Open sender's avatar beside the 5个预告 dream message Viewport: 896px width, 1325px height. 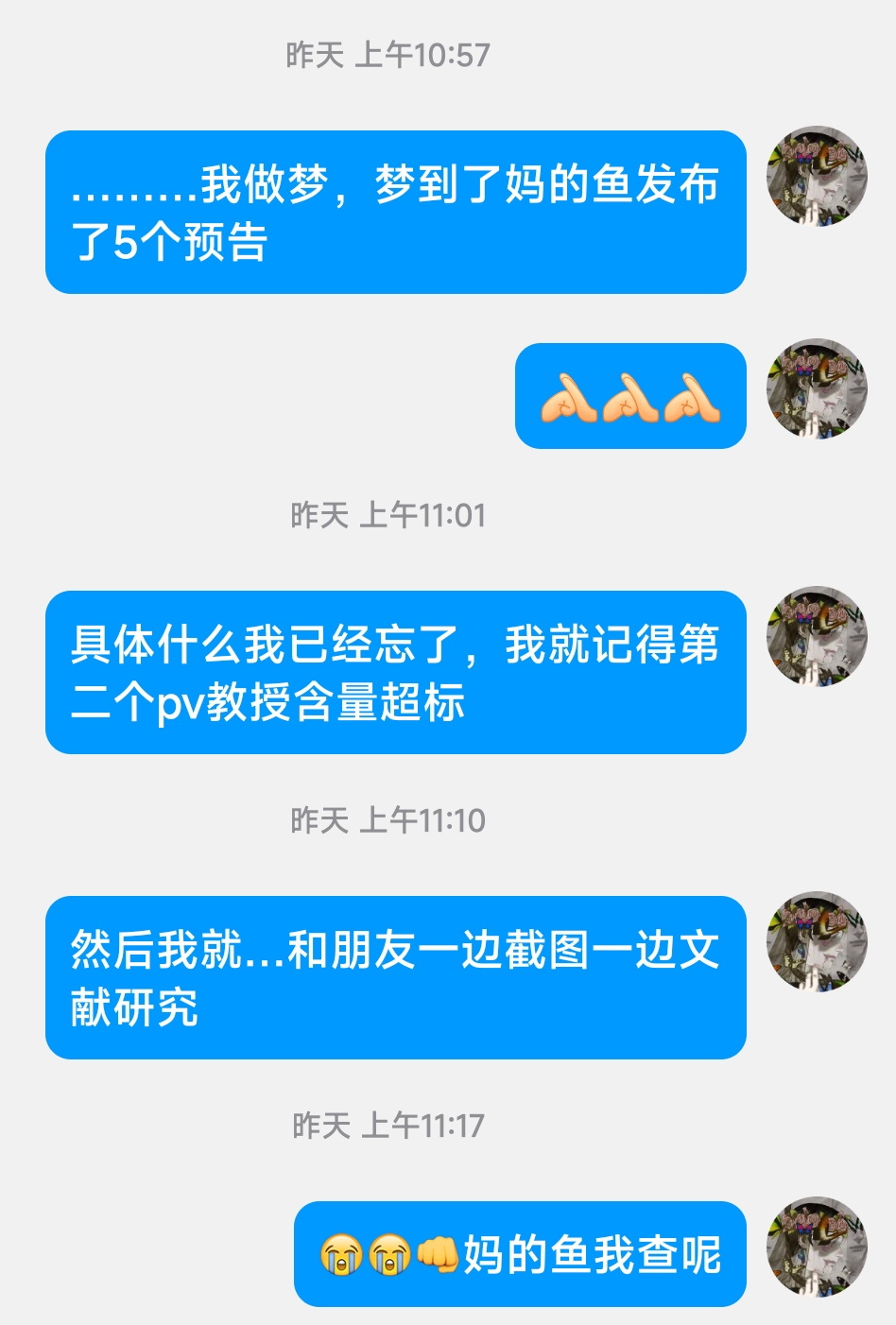[817, 177]
